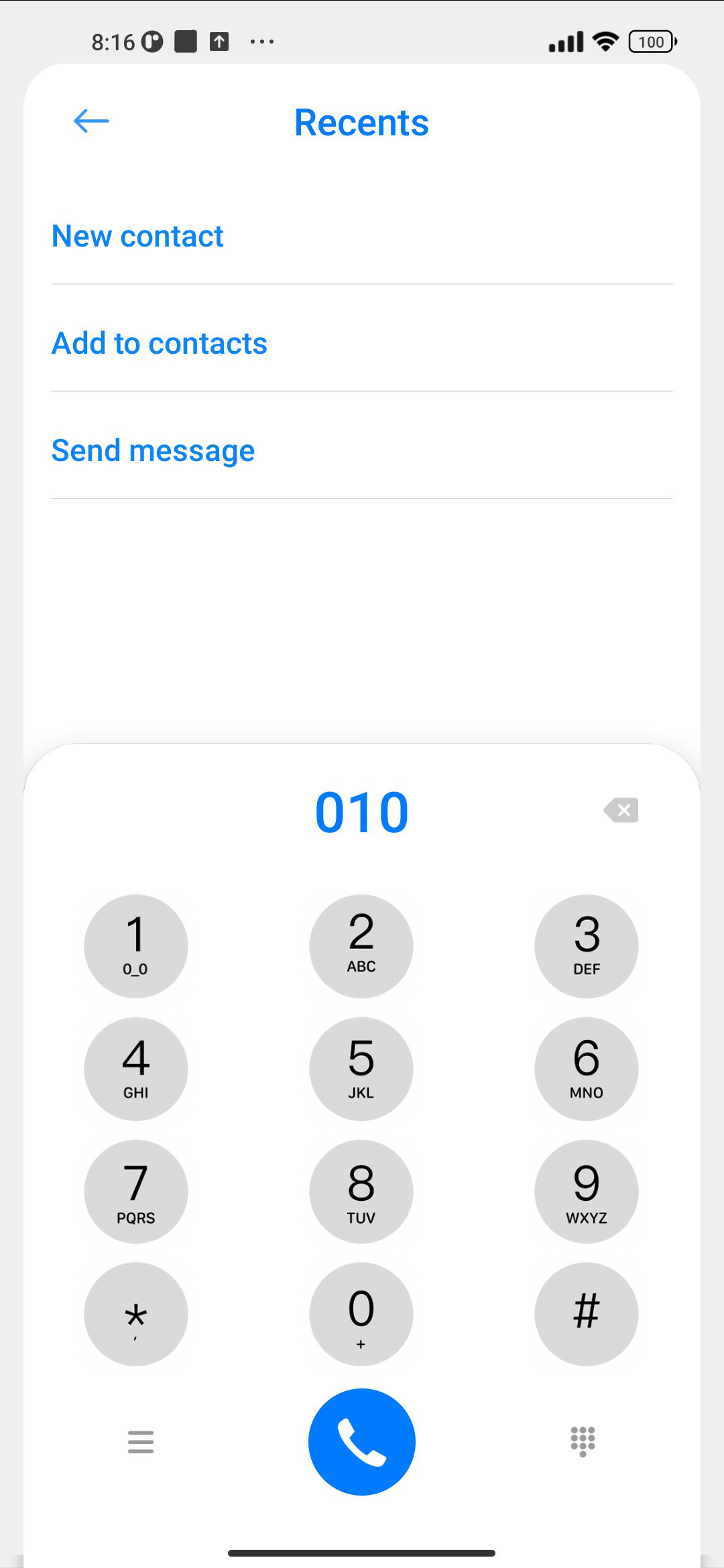Enter digit 7 PQRS
Viewport: 724px width, 1568px height.
click(136, 1191)
